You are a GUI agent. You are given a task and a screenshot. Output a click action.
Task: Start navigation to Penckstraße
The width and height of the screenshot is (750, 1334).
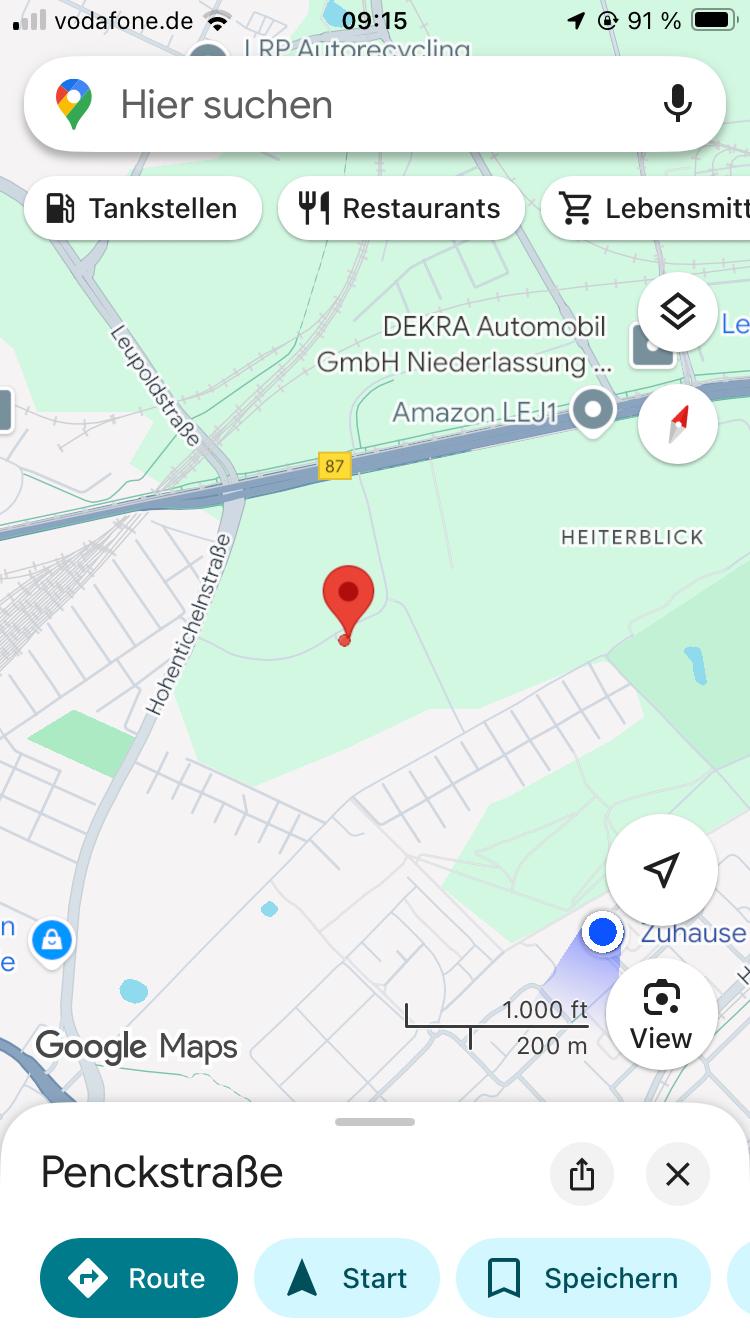[347, 1278]
